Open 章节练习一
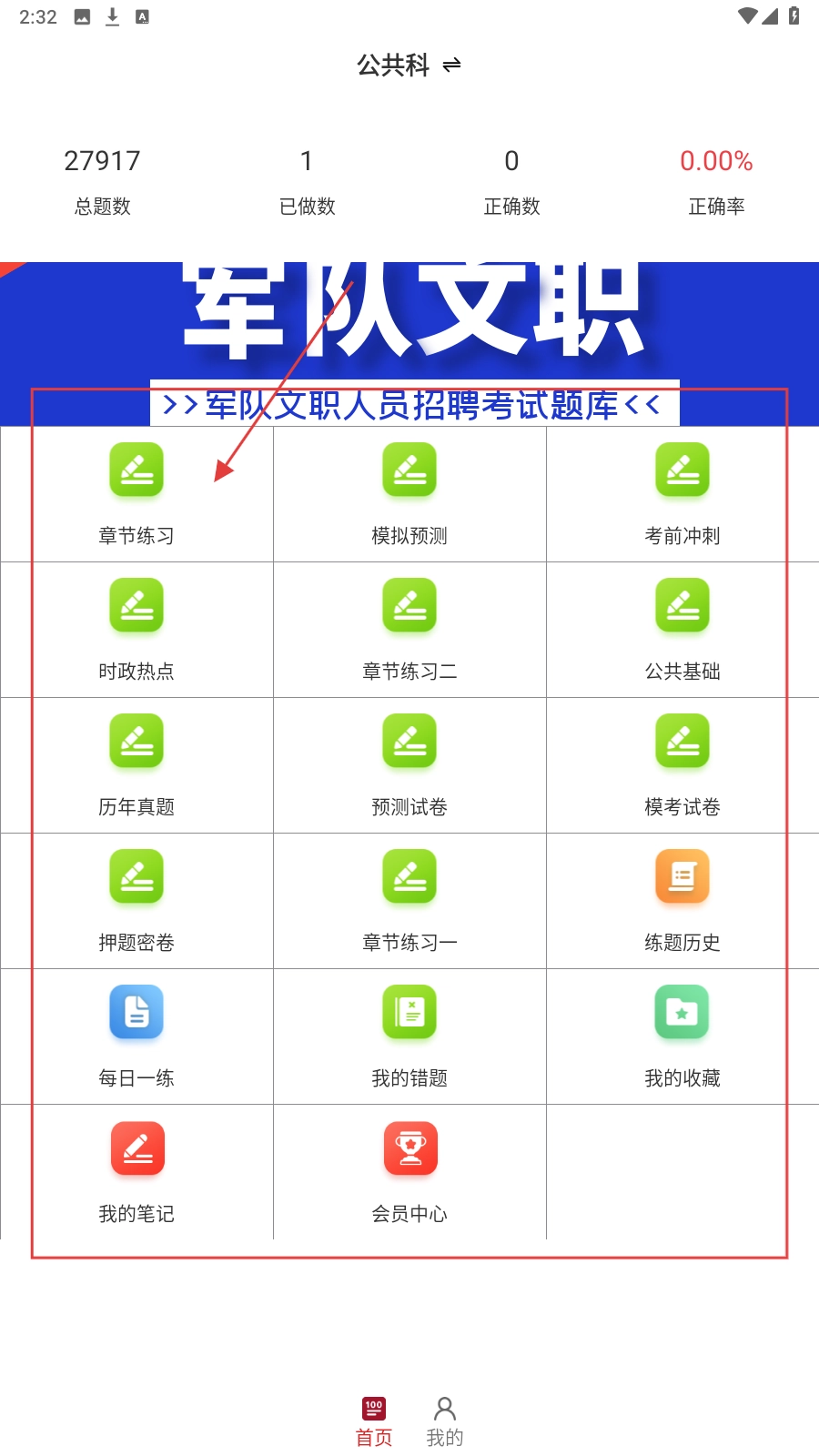 (x=409, y=900)
